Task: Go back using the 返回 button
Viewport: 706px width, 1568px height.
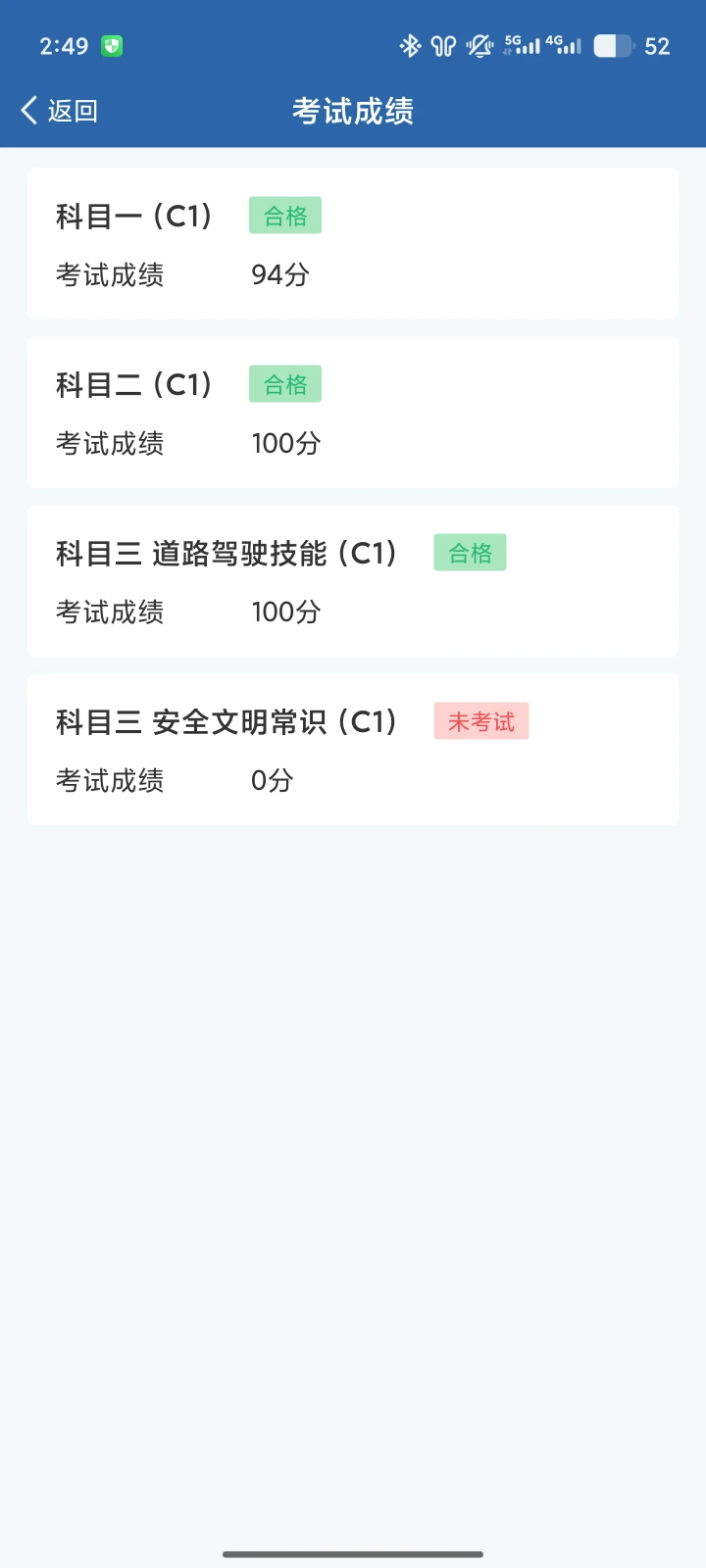Action: [59, 111]
